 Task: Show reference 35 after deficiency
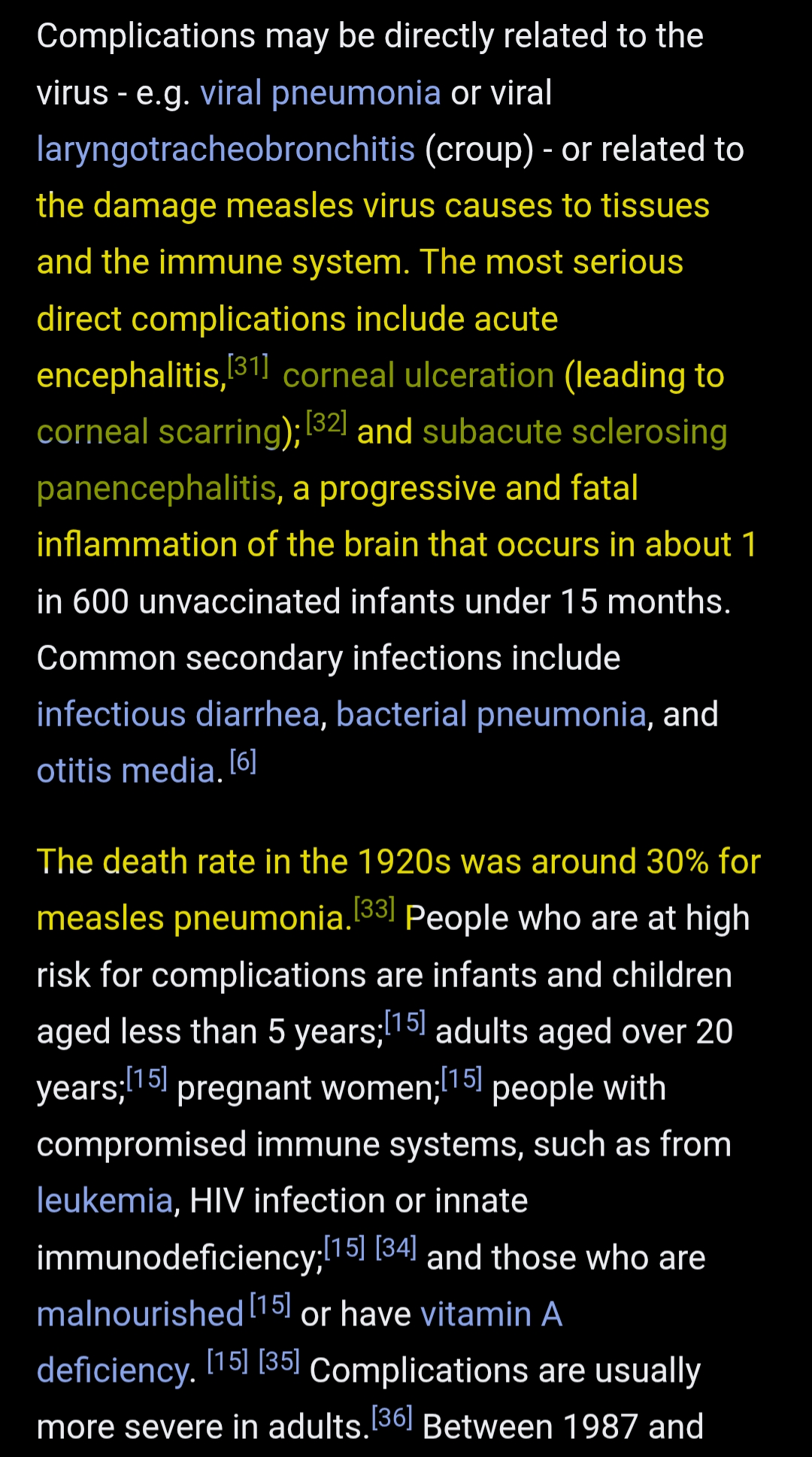[279, 1362]
